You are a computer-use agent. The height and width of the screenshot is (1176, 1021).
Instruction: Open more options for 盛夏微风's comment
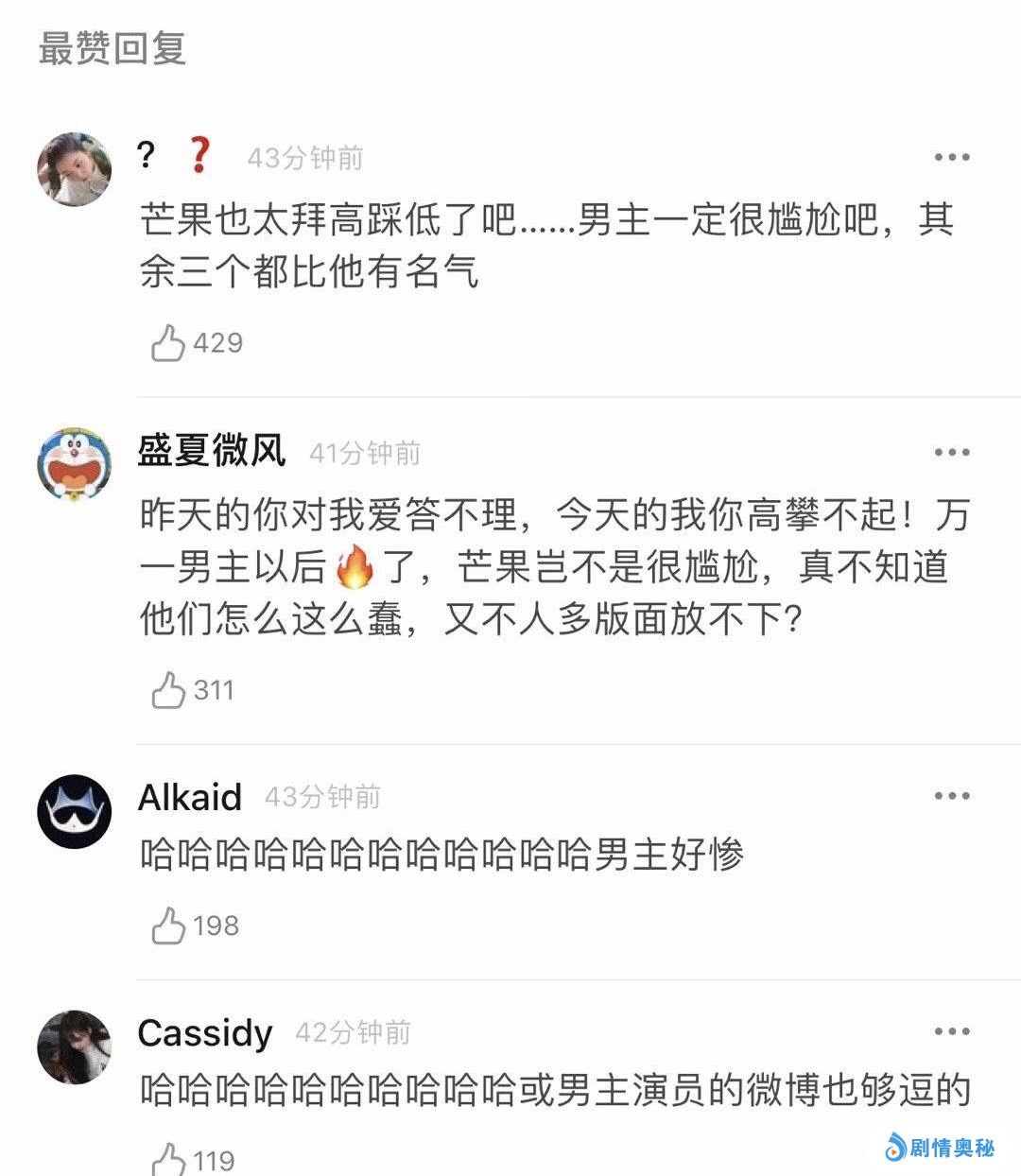[x=951, y=453]
